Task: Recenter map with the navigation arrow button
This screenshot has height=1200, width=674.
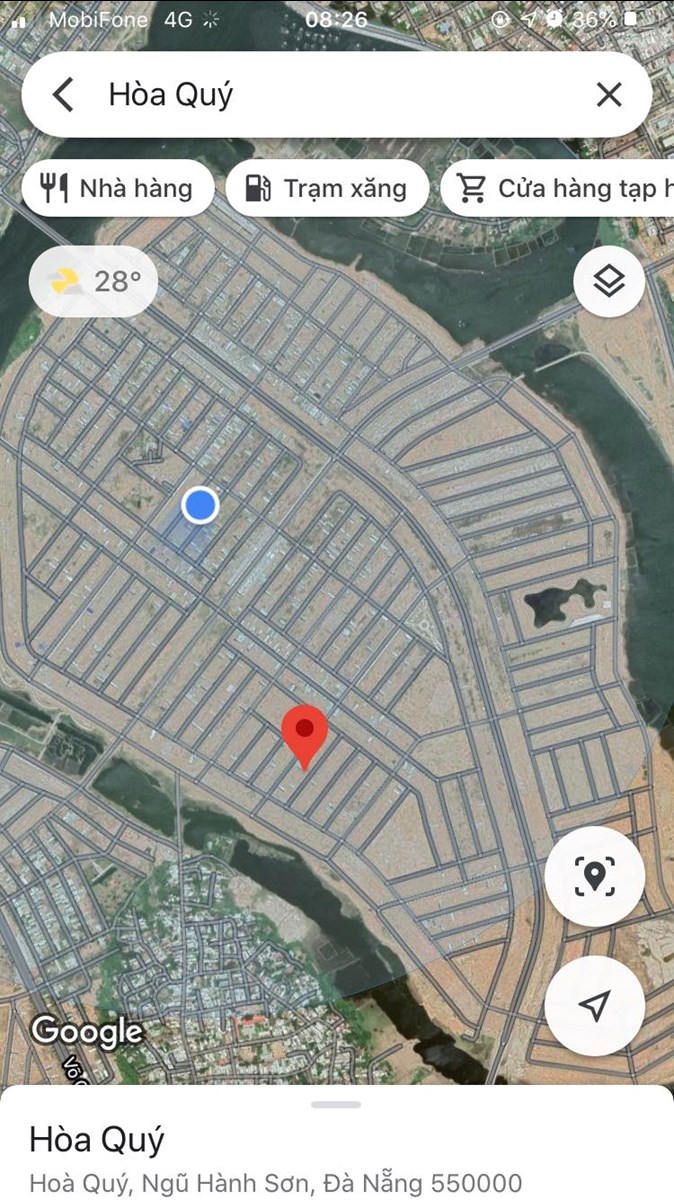Action: [595, 1005]
